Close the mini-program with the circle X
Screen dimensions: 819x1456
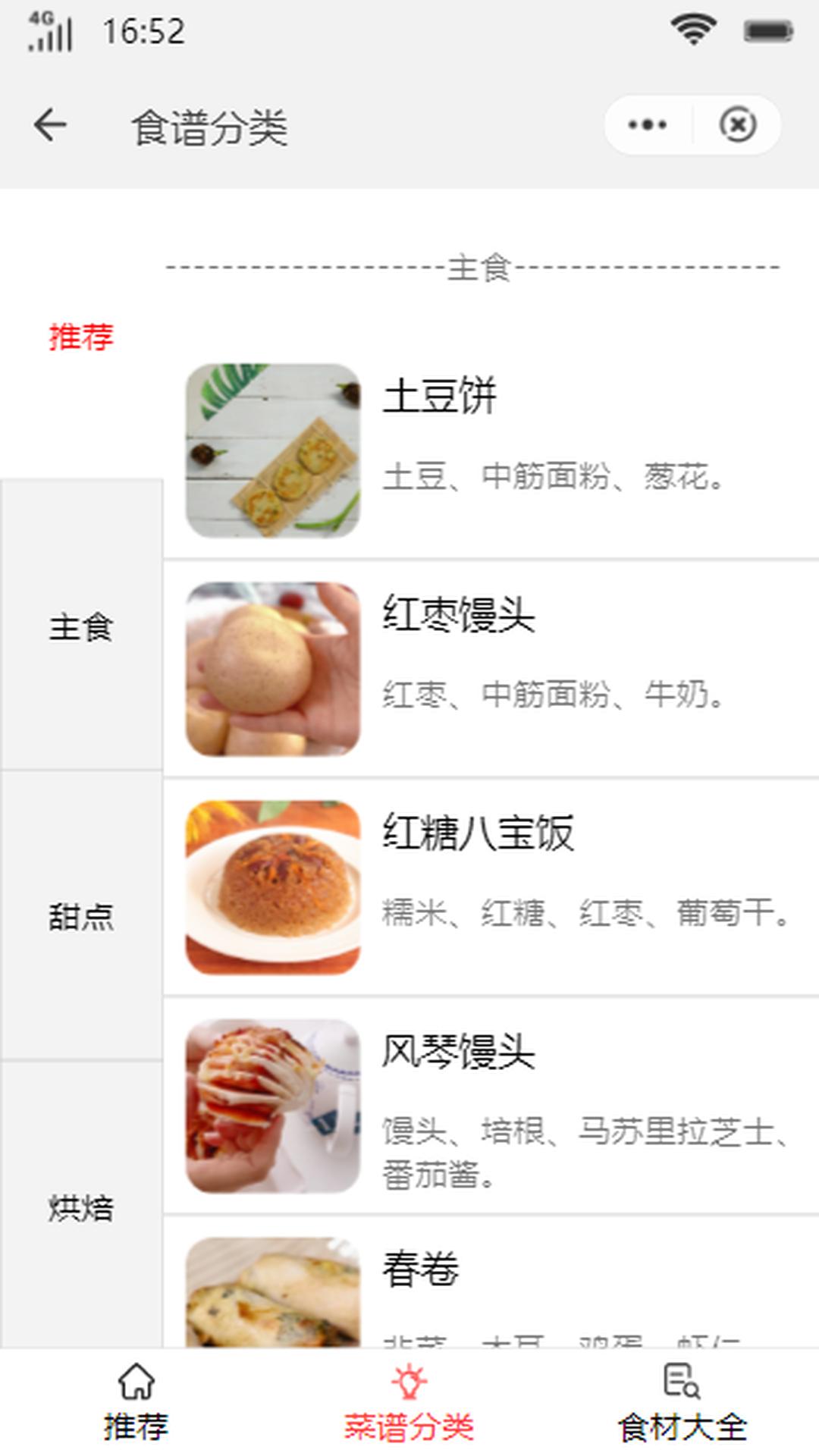737,124
